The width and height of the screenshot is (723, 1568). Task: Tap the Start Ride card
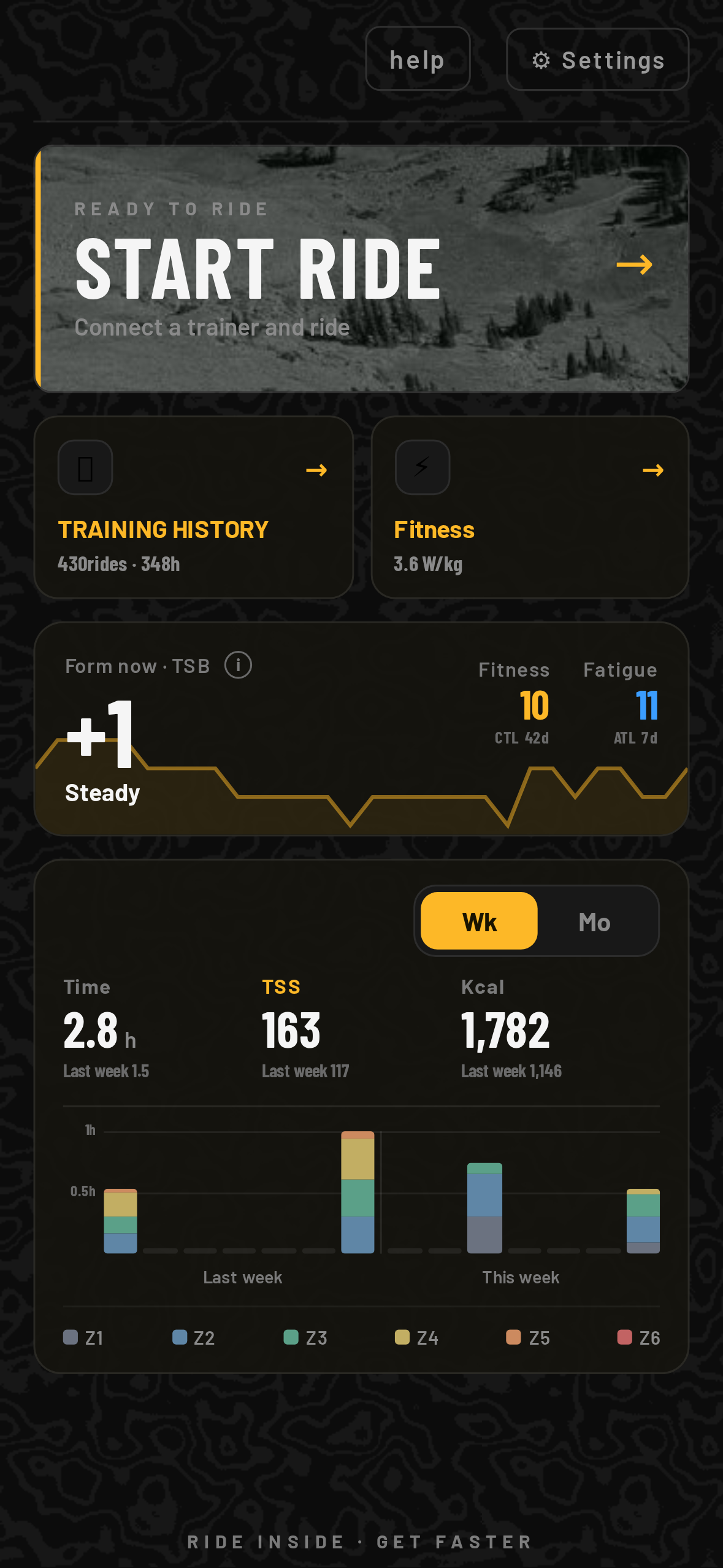(x=362, y=269)
